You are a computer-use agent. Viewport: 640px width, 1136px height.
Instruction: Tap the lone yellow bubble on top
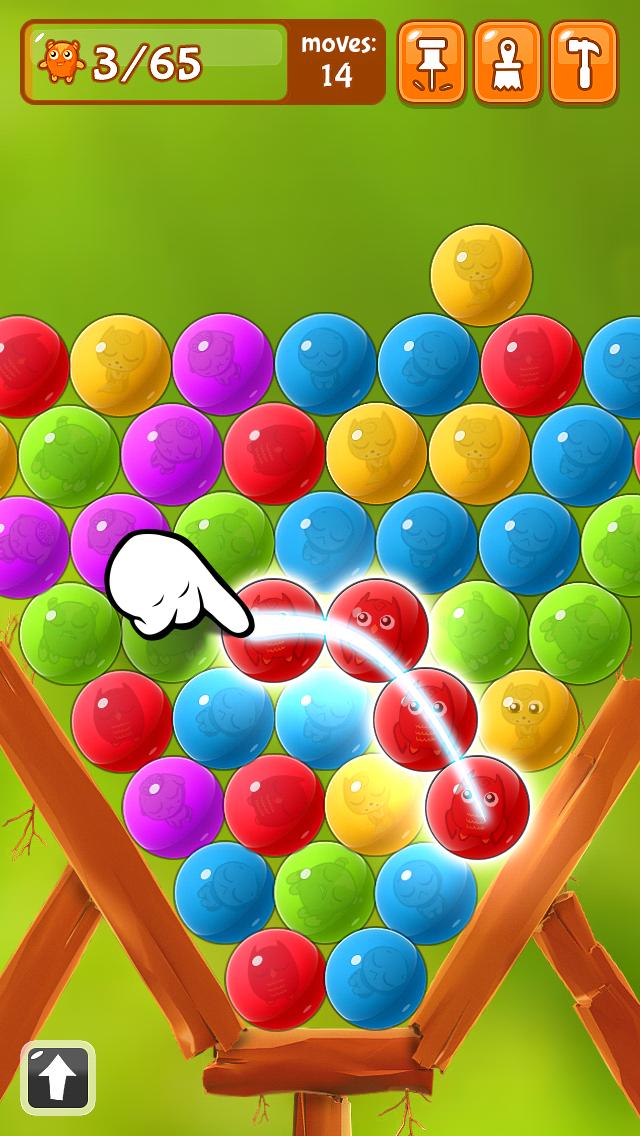tap(481, 275)
